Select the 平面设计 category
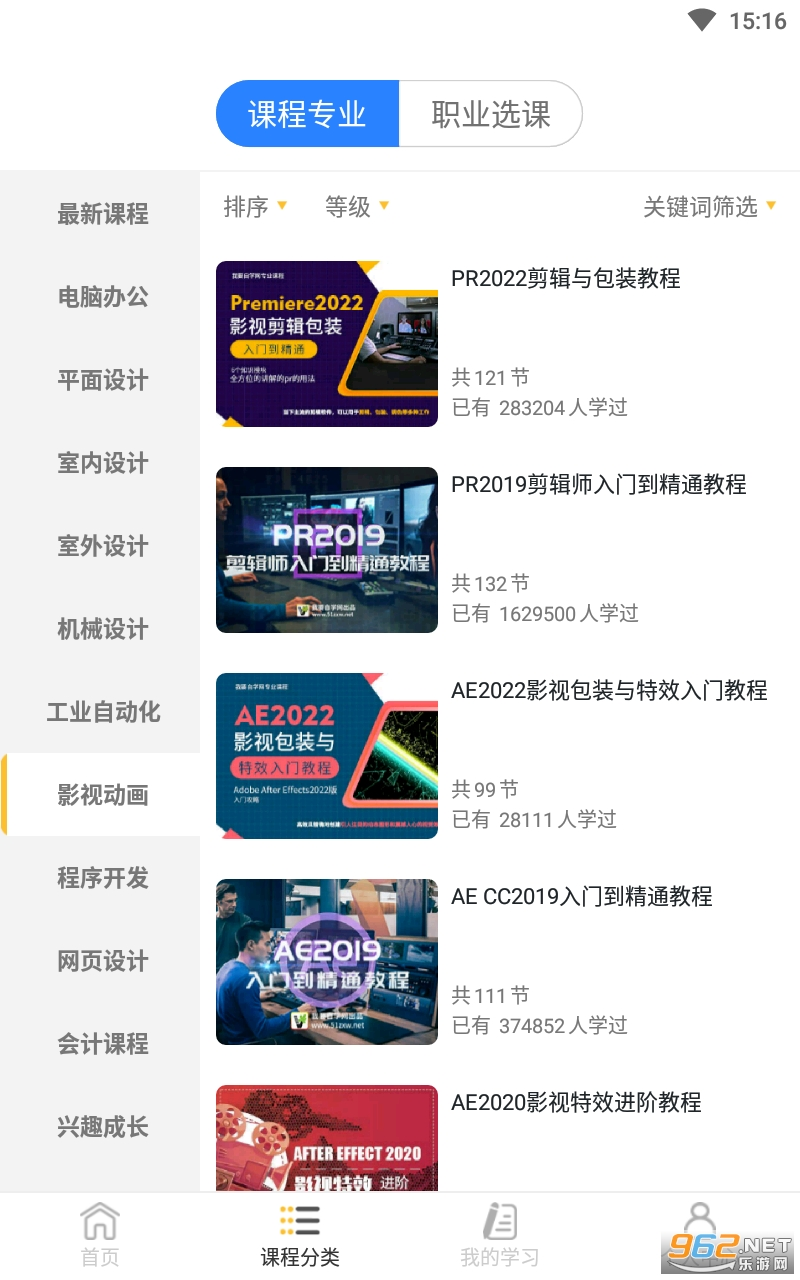This screenshot has height=1280, width=800. (103, 381)
